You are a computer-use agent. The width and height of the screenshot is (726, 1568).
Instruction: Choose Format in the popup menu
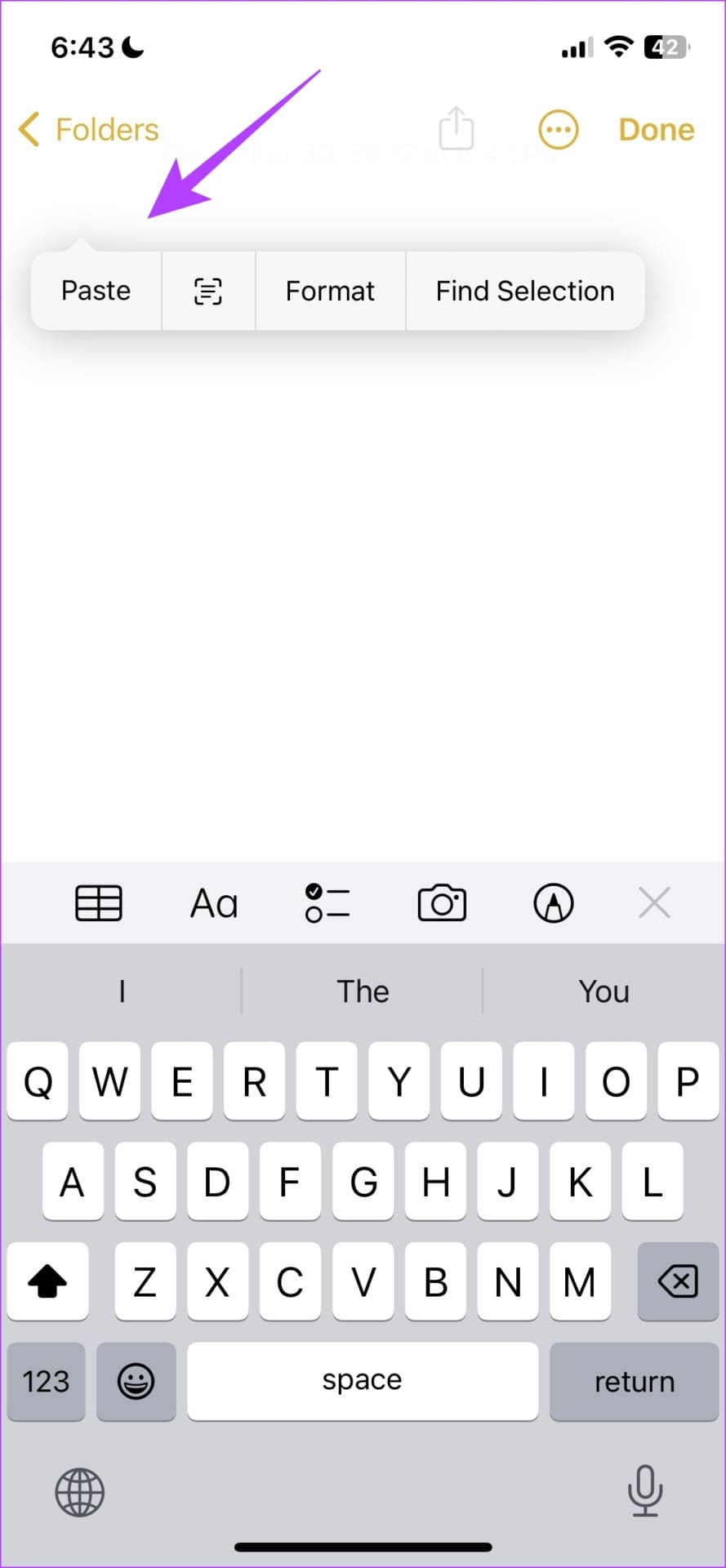tap(330, 291)
